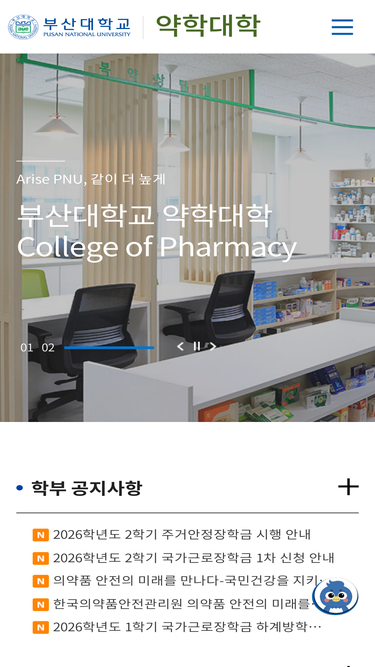This screenshot has width=375, height=667.
Task: Pause the banner slideshow
Action: pyautogui.click(x=196, y=347)
